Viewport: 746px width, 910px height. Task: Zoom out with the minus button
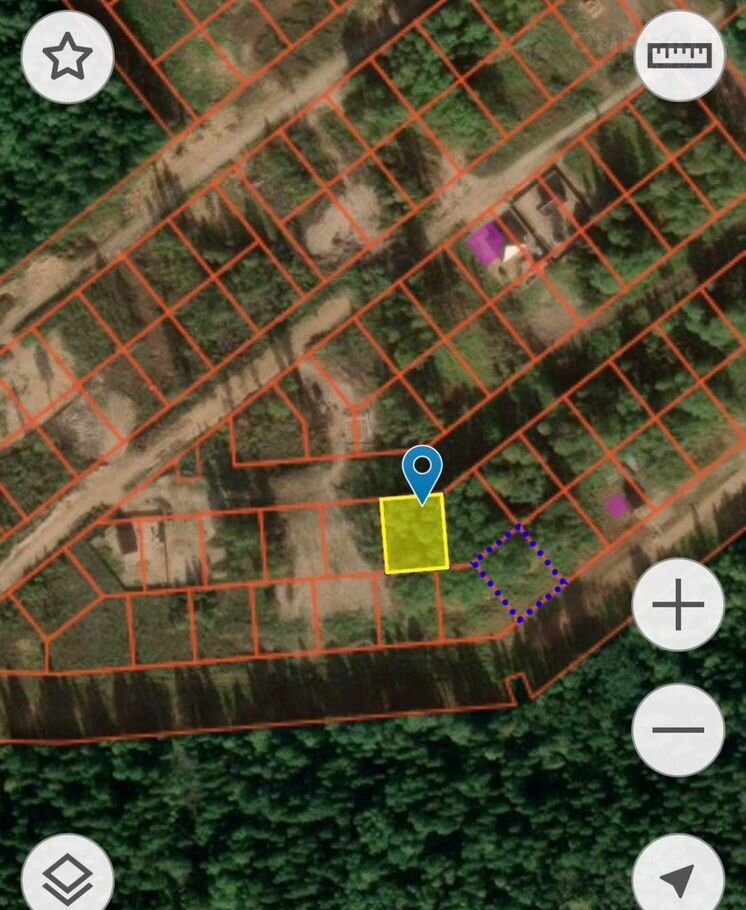678,730
